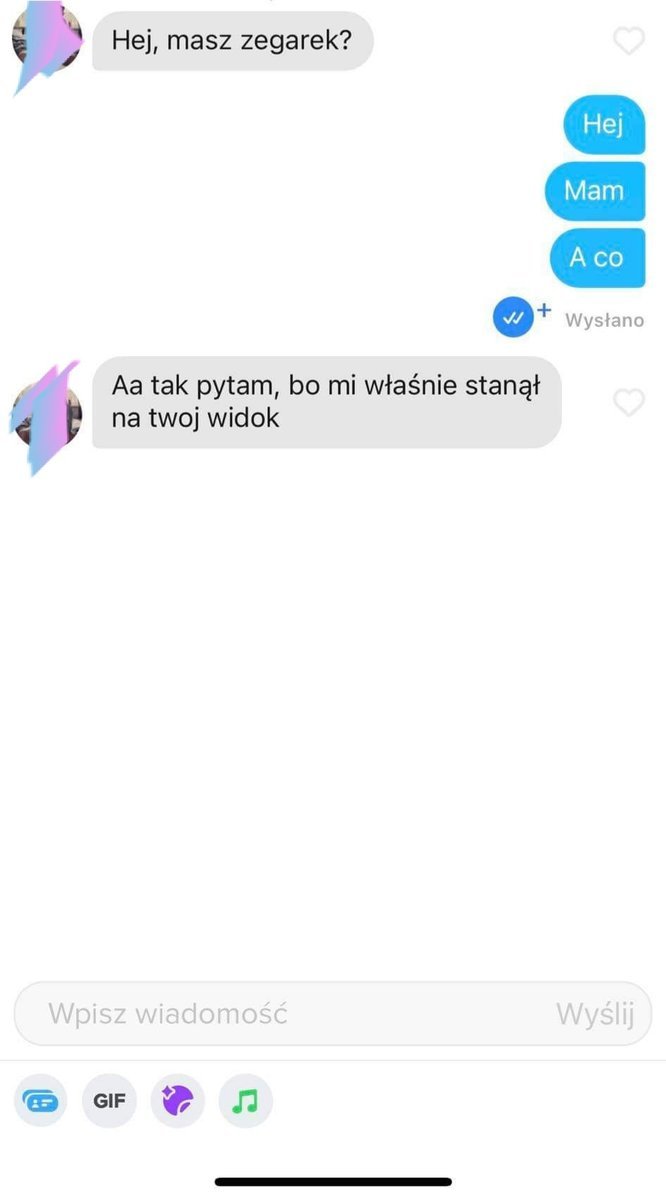Share a song with the music note icon
Image resolution: width=666 pixels, height=1200 pixels.
point(245,1101)
